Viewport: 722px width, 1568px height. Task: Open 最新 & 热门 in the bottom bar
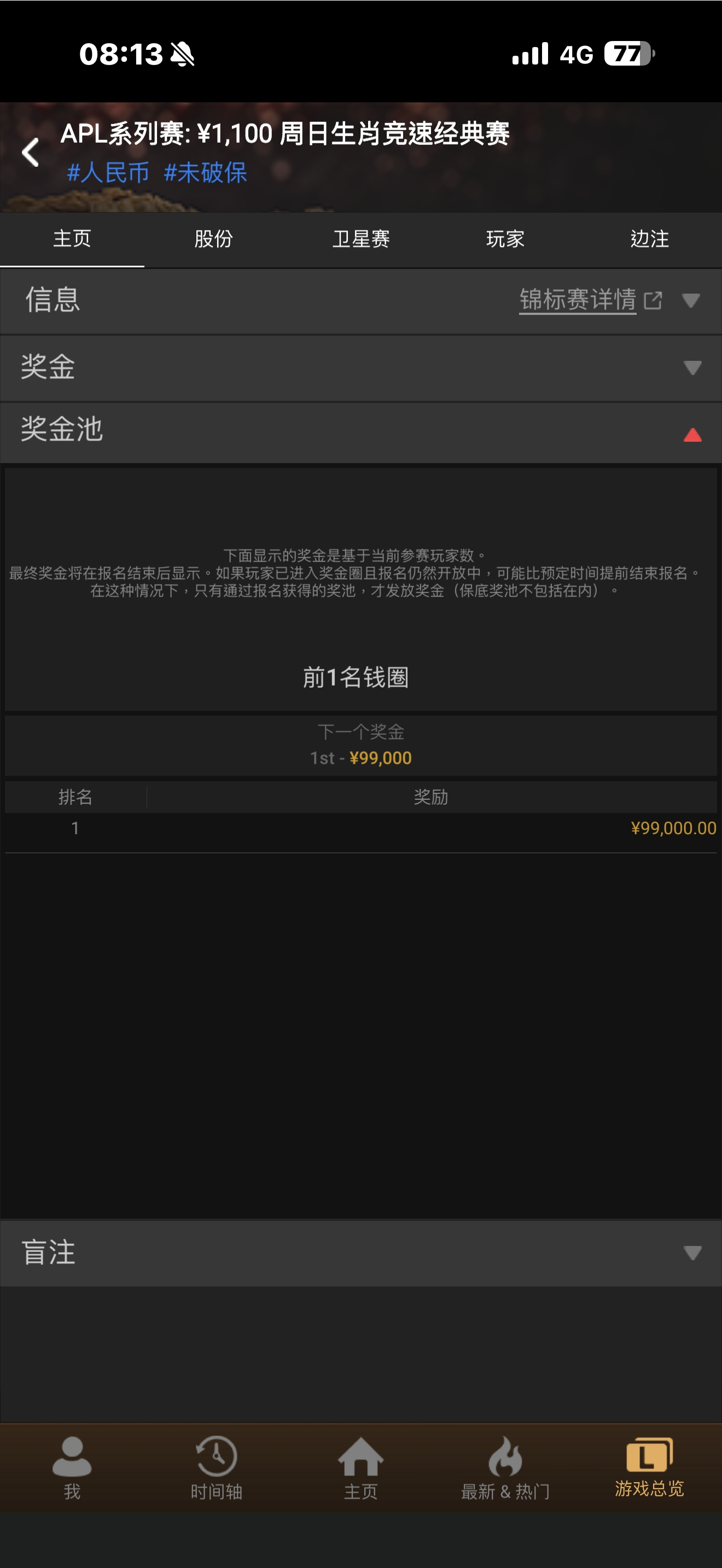click(505, 1468)
